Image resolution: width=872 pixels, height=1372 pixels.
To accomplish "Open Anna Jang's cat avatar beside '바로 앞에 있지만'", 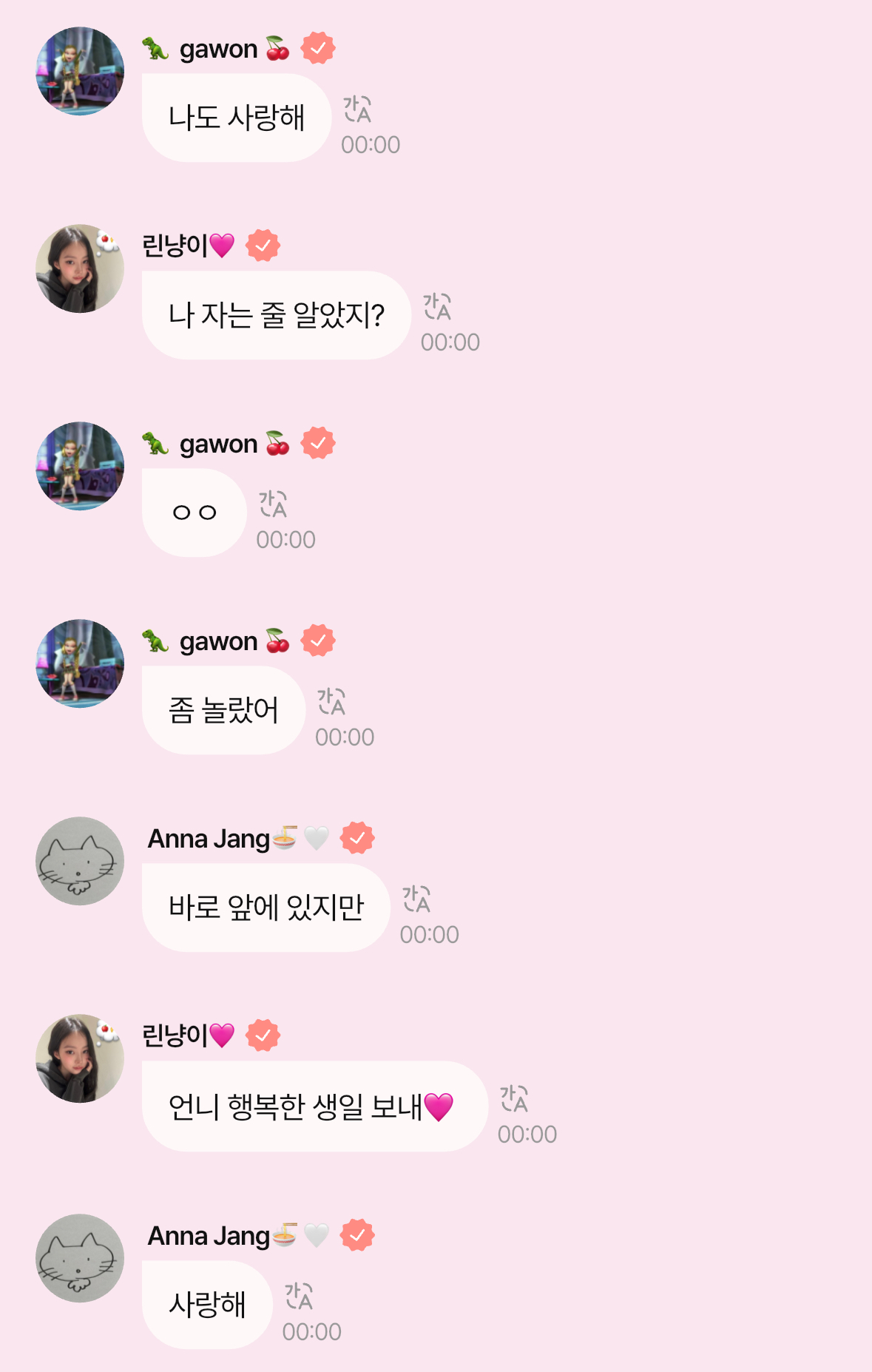I will tap(80, 861).
